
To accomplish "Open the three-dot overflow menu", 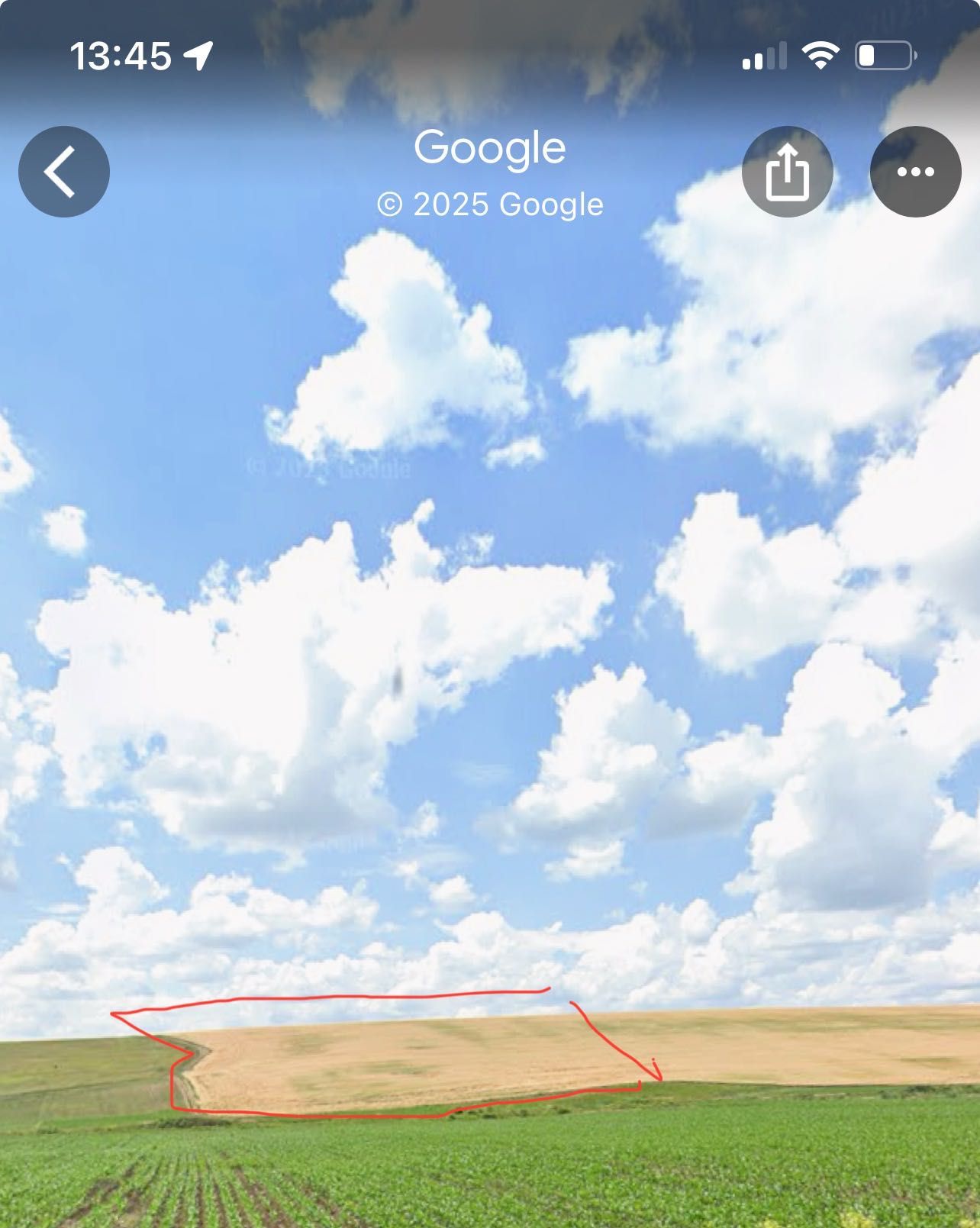I will click(915, 172).
